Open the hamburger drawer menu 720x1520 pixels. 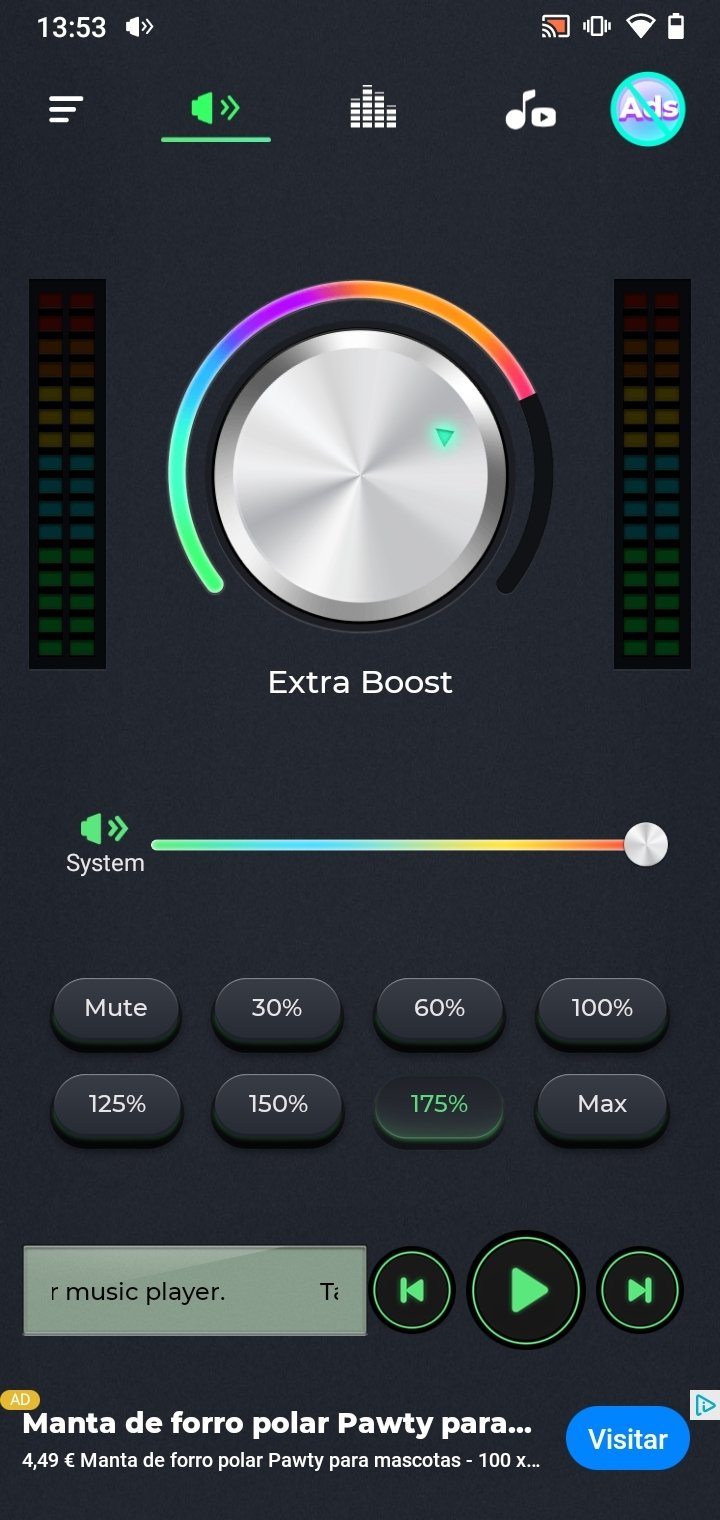66,109
